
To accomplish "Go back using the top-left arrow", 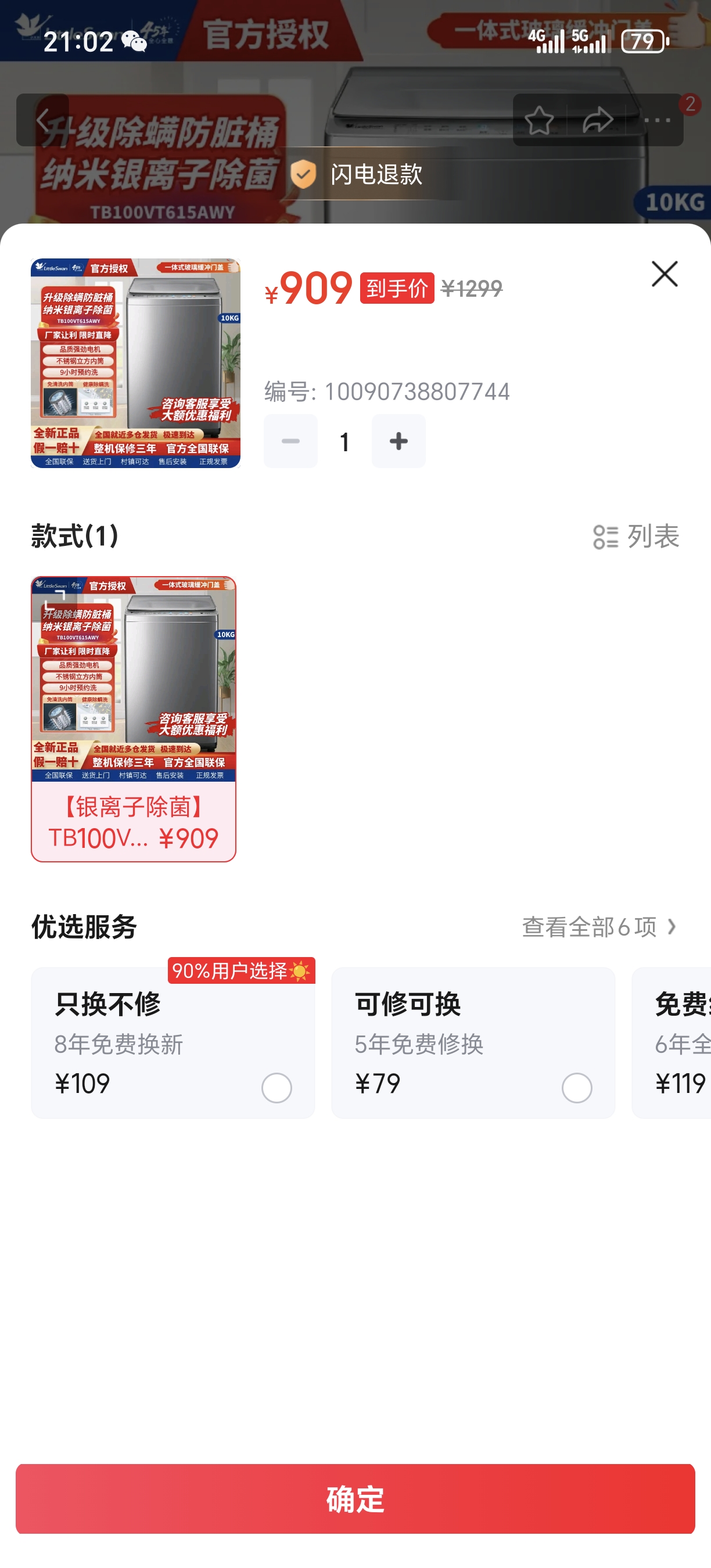I will point(42,120).
